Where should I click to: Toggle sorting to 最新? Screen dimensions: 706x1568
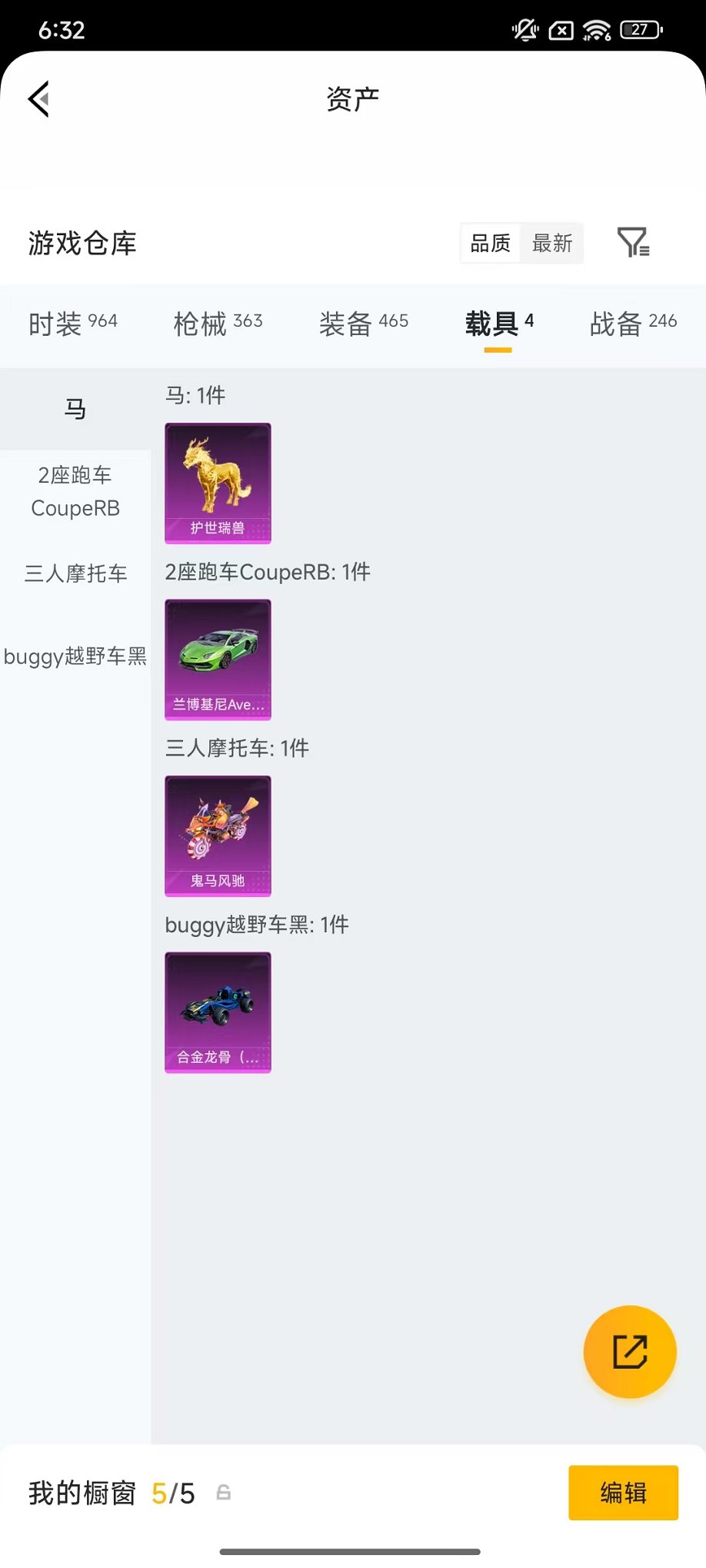(x=551, y=243)
